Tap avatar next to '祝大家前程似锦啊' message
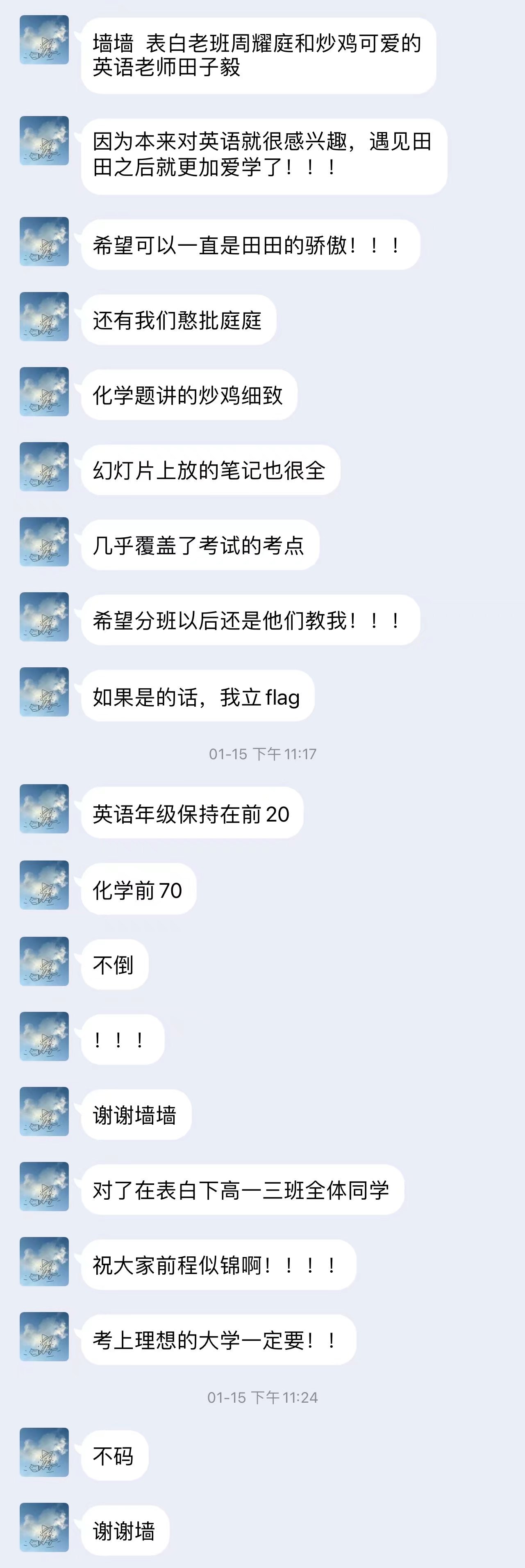This screenshot has width=525, height=1568. (44, 1262)
